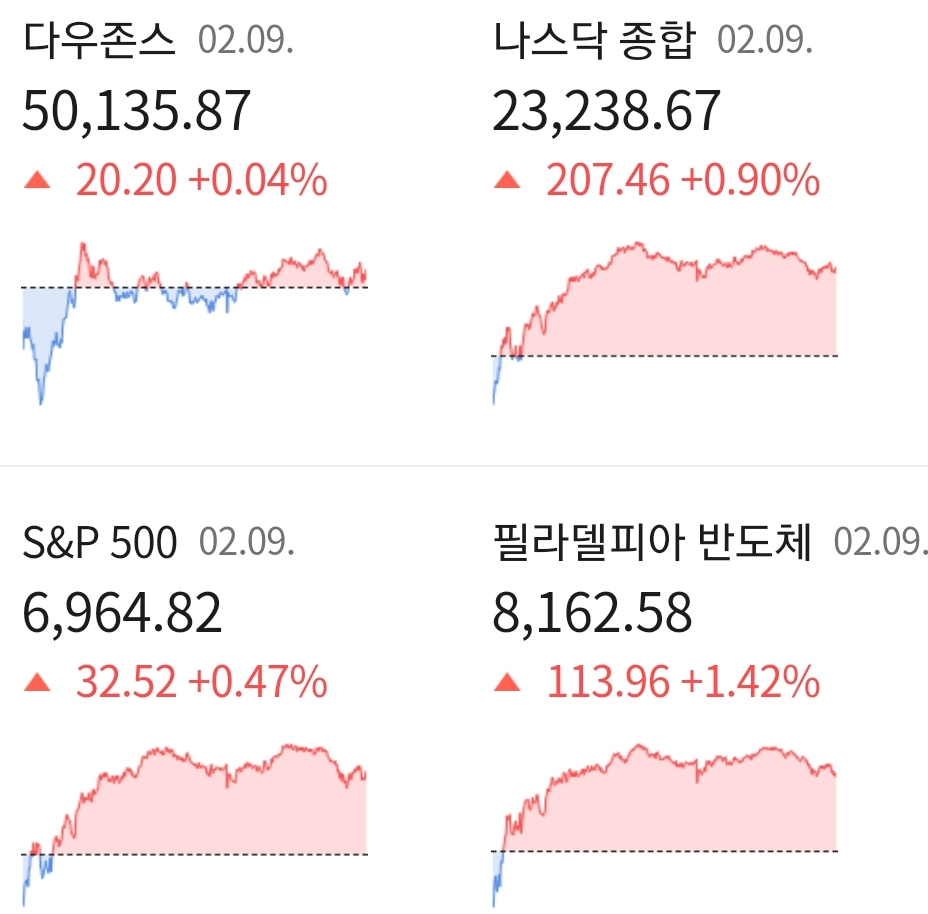Image resolution: width=928 pixels, height=914 pixels.
Task: Open the 다우존스 index card
Action: [x=98, y=40]
